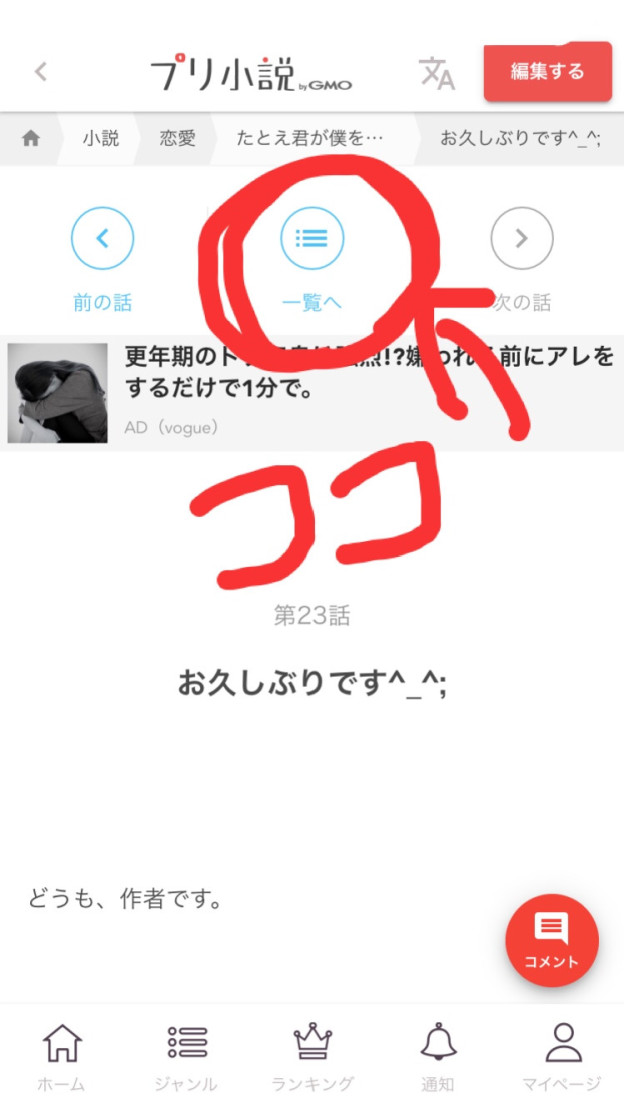
Task: Switch to the マイページ tab
Action: click(x=562, y=1055)
